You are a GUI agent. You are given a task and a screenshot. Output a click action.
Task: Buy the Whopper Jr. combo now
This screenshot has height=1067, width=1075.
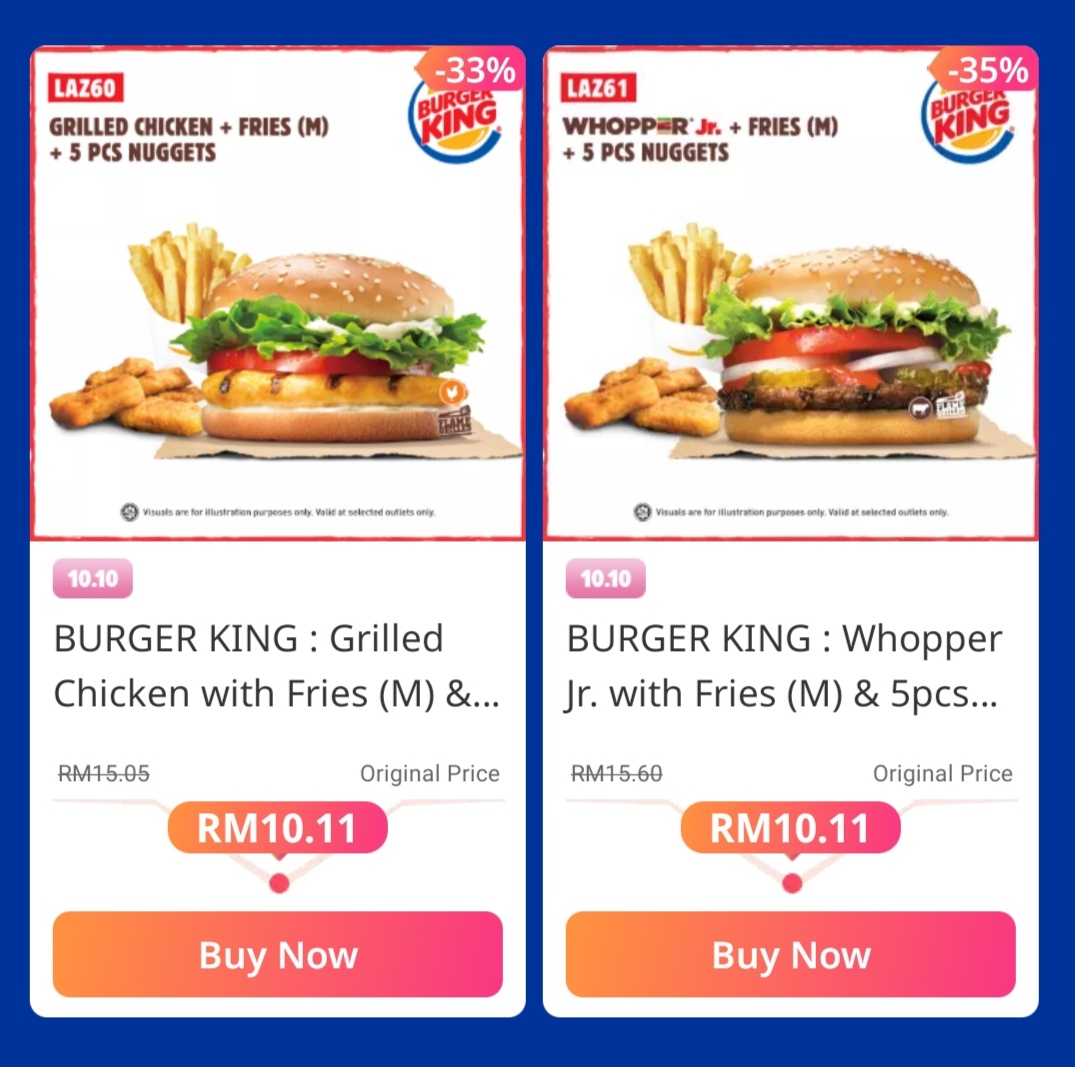[790, 954]
